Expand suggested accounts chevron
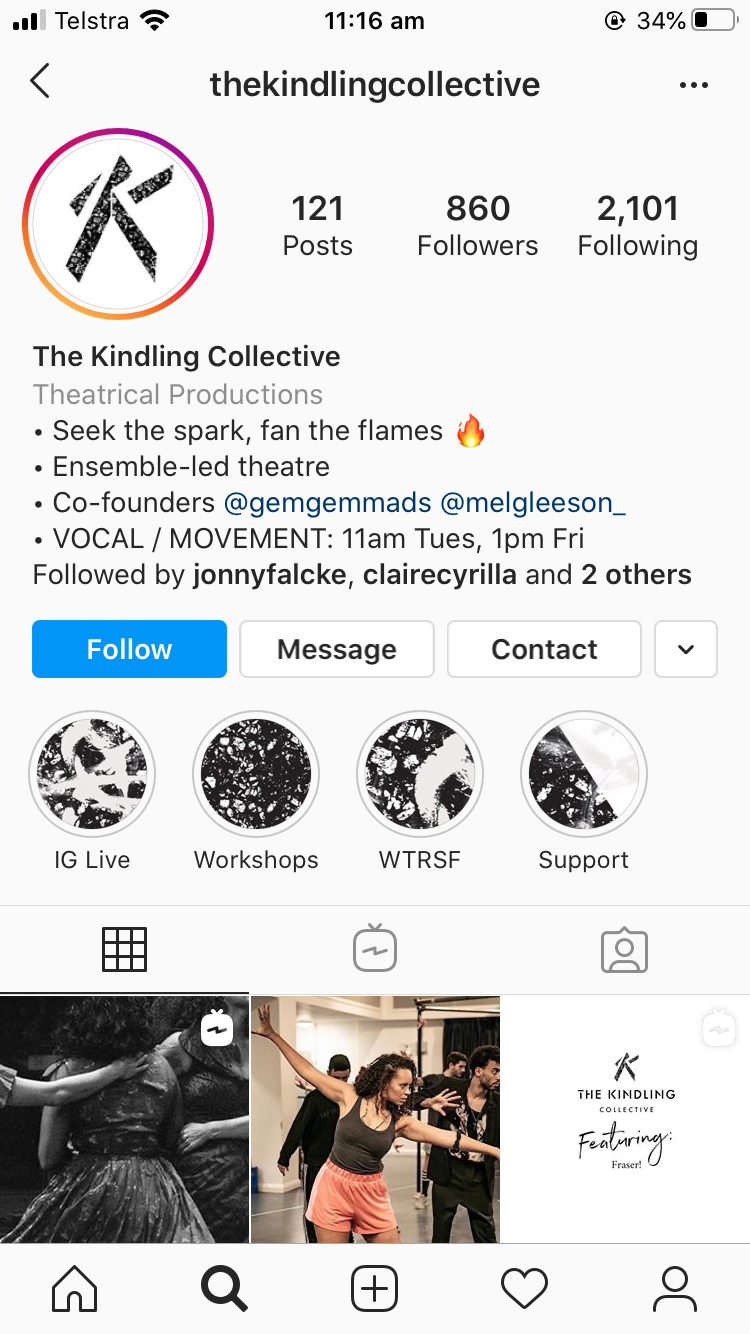The image size is (750, 1334). [686, 649]
